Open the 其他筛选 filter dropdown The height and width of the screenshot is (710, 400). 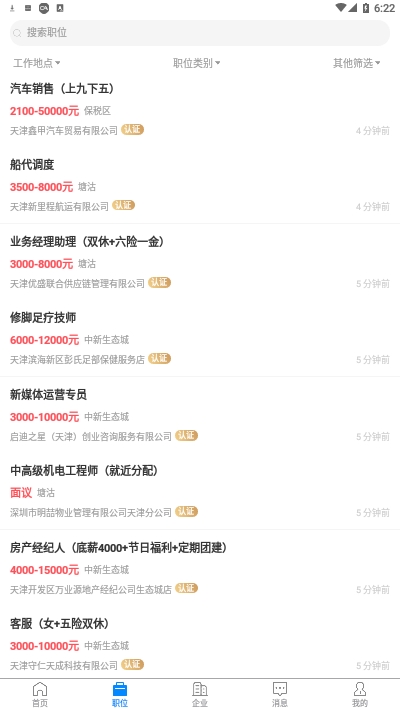coord(357,63)
